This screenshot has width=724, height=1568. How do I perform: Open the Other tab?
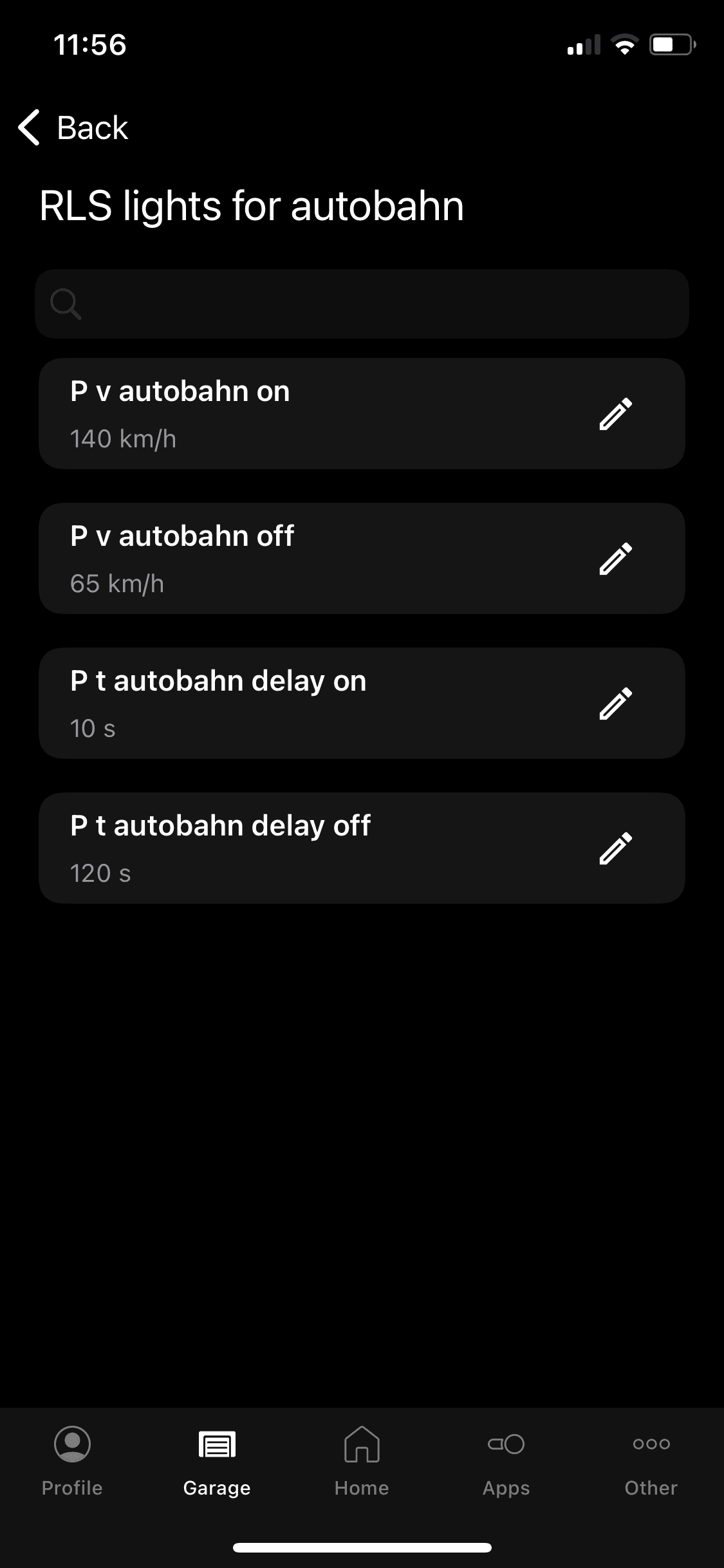[651, 1461]
